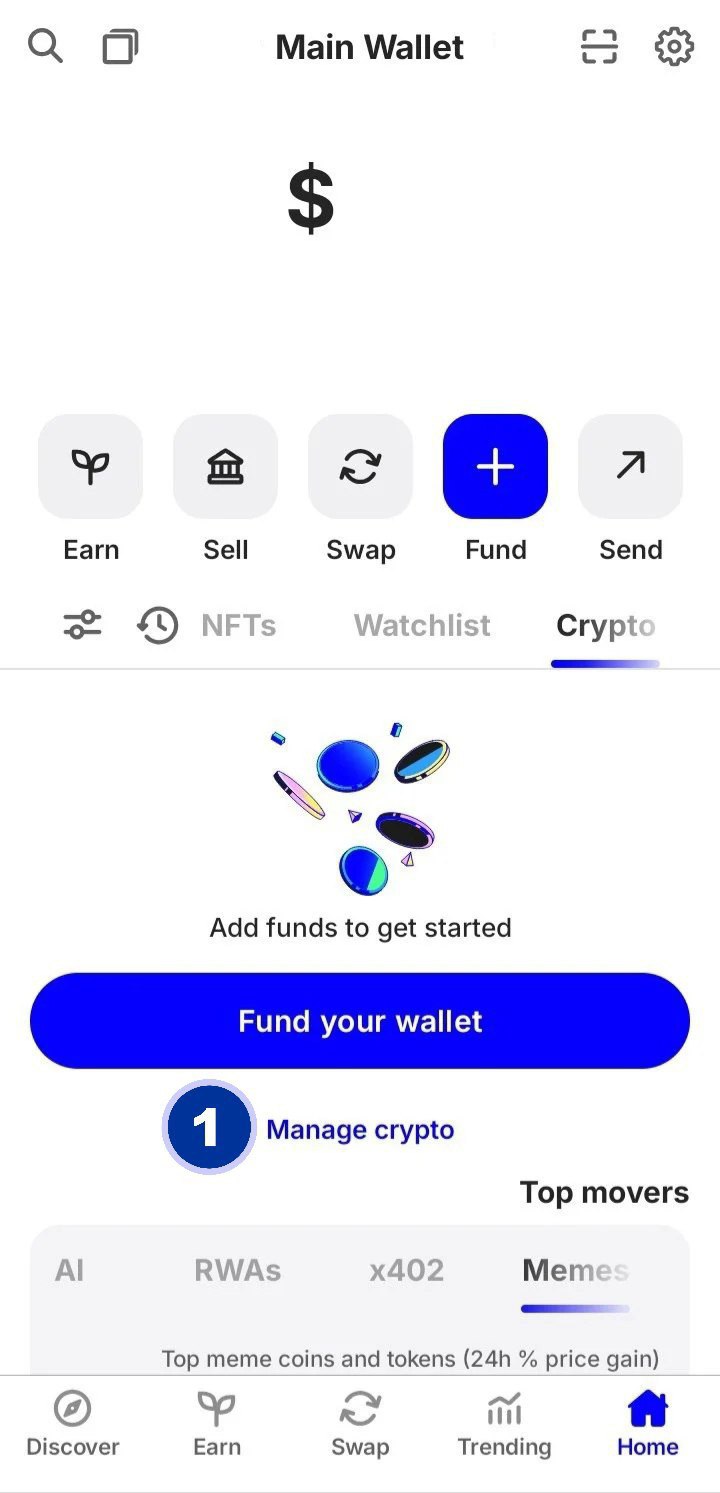The height and width of the screenshot is (1493, 720).
Task: Switch to the NFTs tab
Action: pos(238,625)
